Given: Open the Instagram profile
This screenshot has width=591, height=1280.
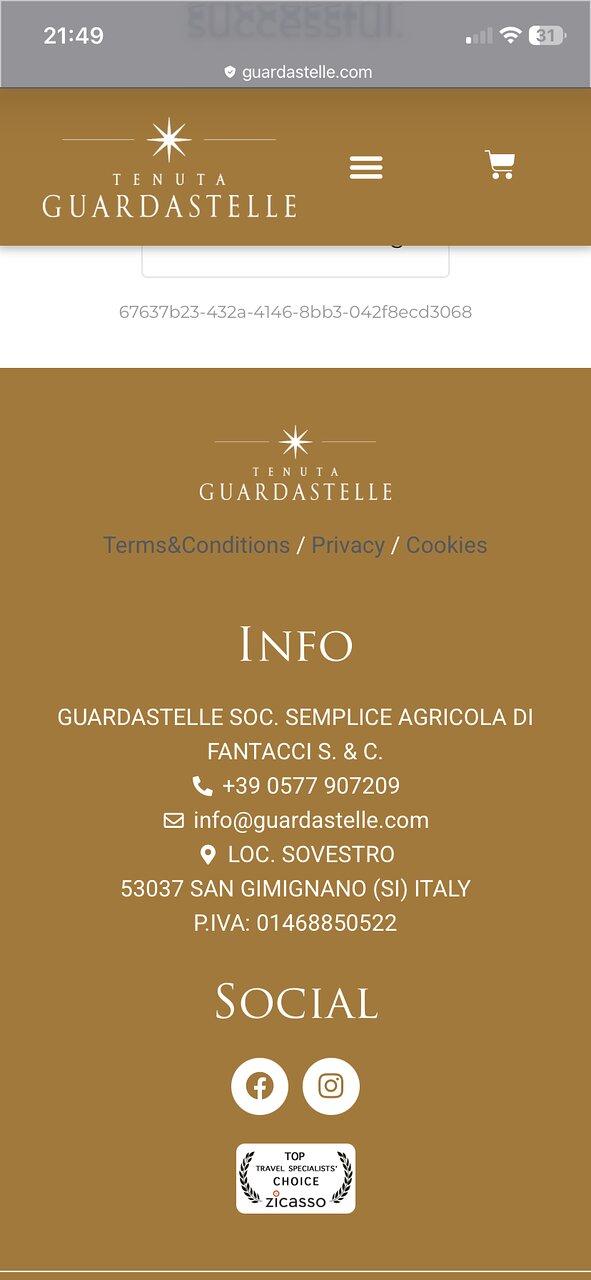Looking at the screenshot, I should click(x=331, y=1086).
